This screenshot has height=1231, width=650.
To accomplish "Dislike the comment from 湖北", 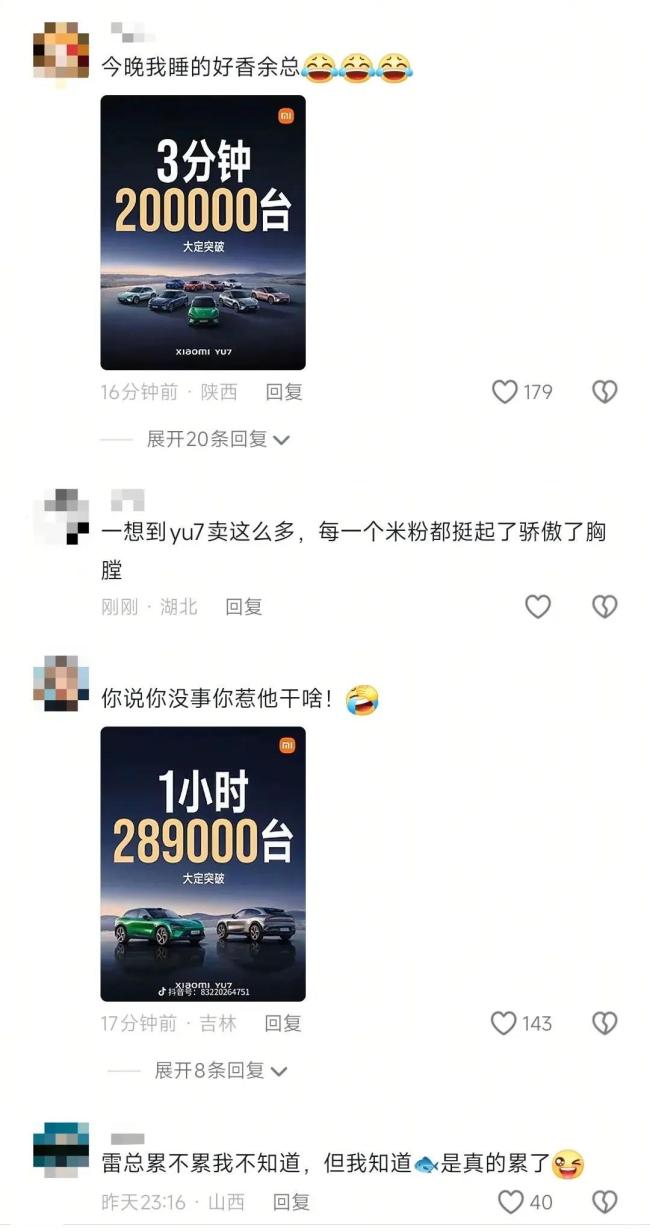I will click(x=604, y=606).
